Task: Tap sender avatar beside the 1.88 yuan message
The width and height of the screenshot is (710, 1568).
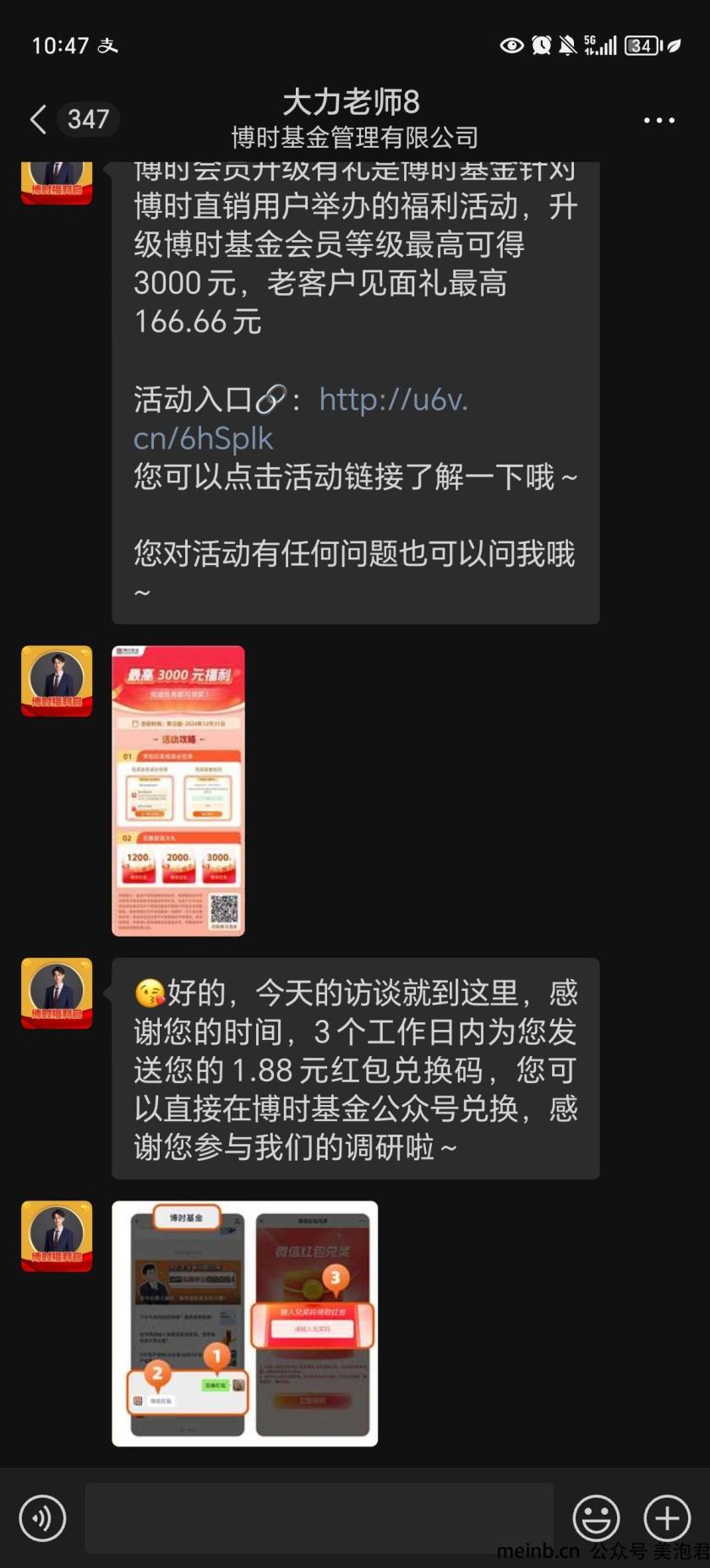Action: click(x=57, y=993)
